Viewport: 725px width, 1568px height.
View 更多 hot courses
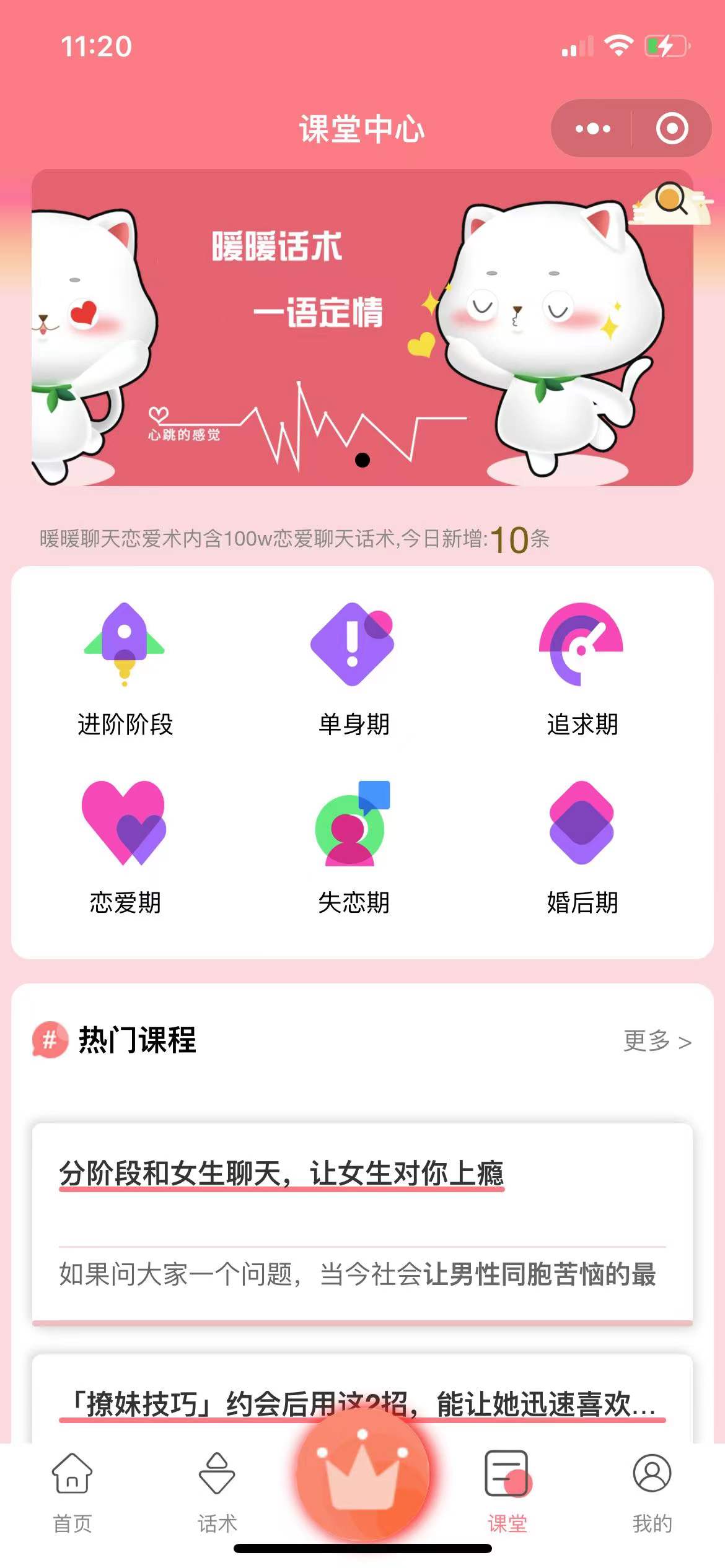click(x=657, y=1042)
